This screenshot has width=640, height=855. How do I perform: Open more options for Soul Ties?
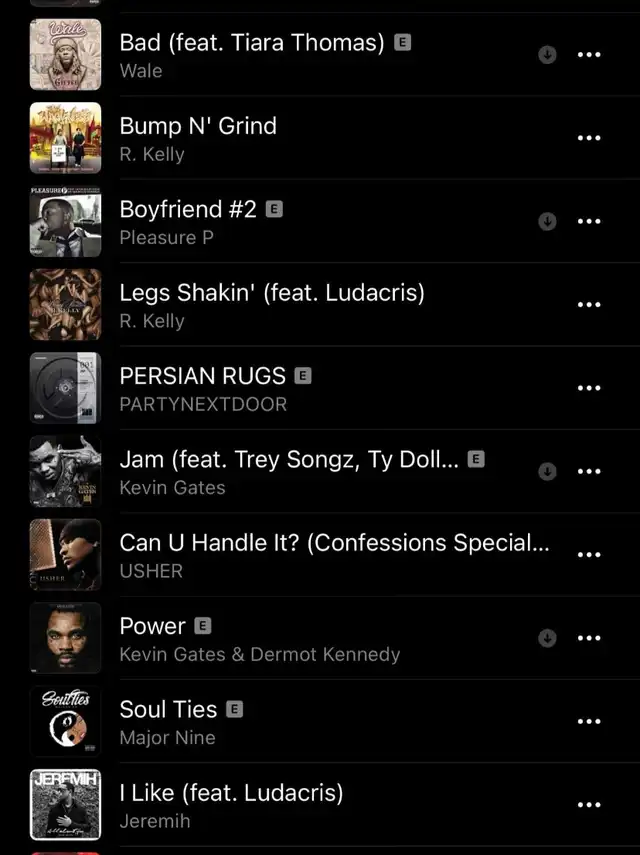590,721
